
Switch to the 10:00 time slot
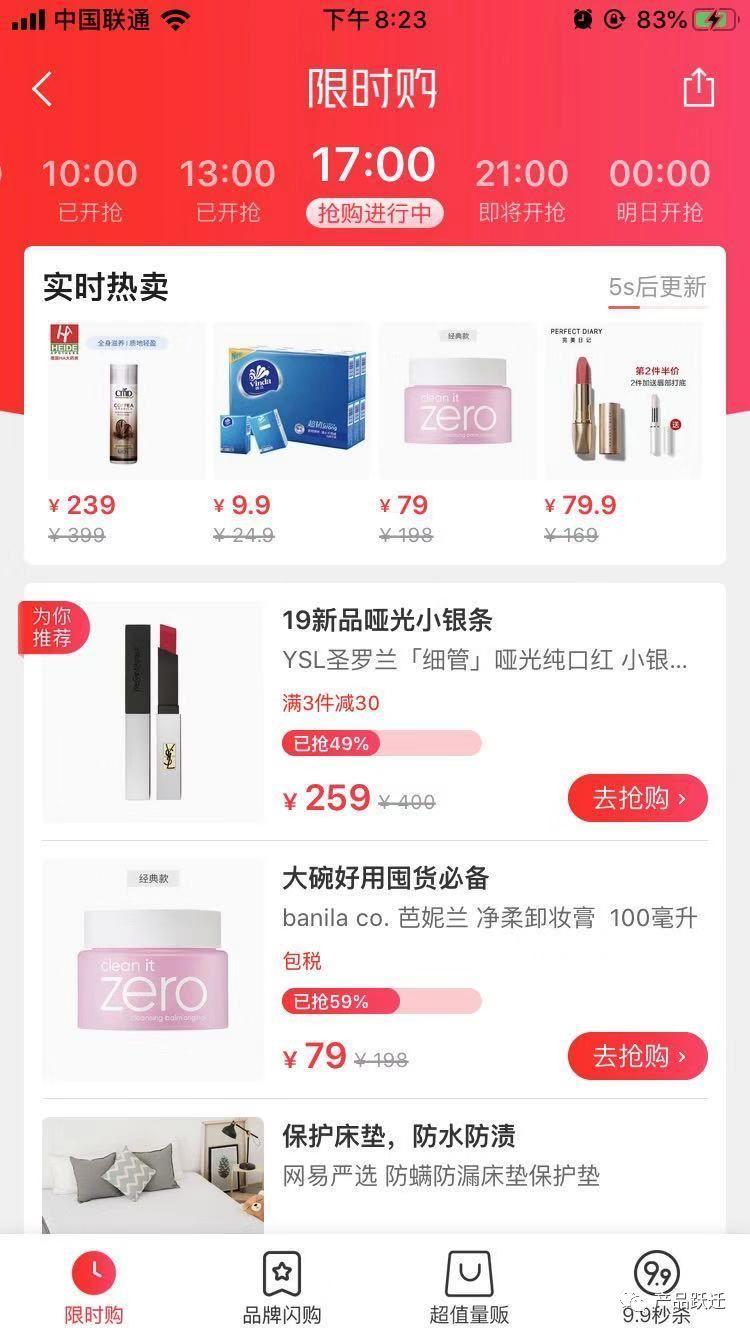coord(89,188)
